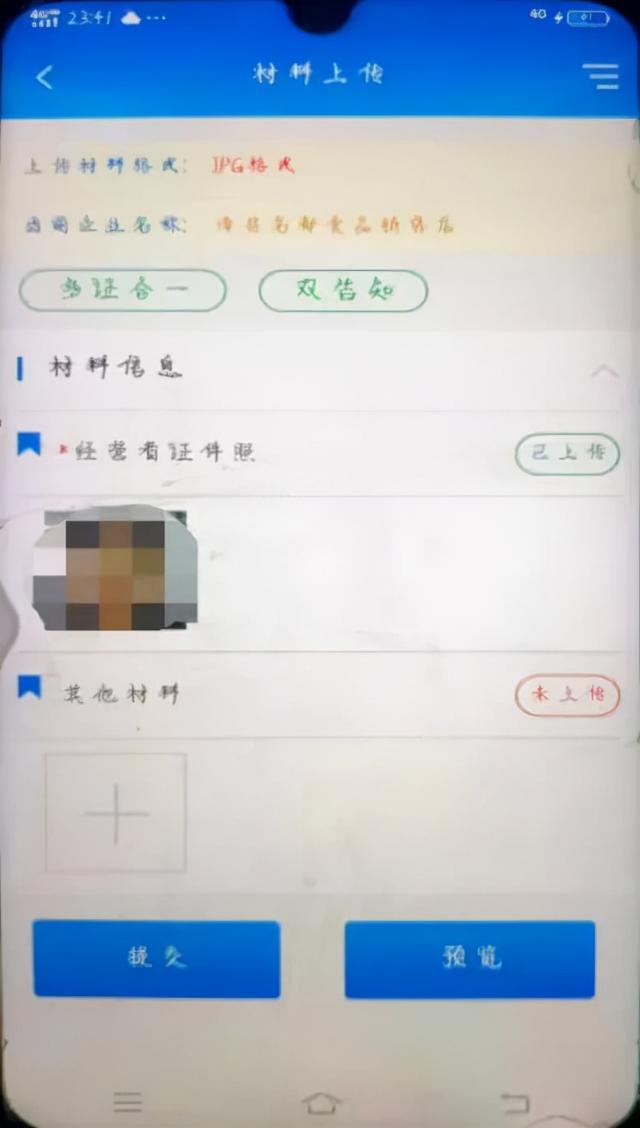Tap the 提交 submit button
The width and height of the screenshot is (640, 1128).
(157, 958)
